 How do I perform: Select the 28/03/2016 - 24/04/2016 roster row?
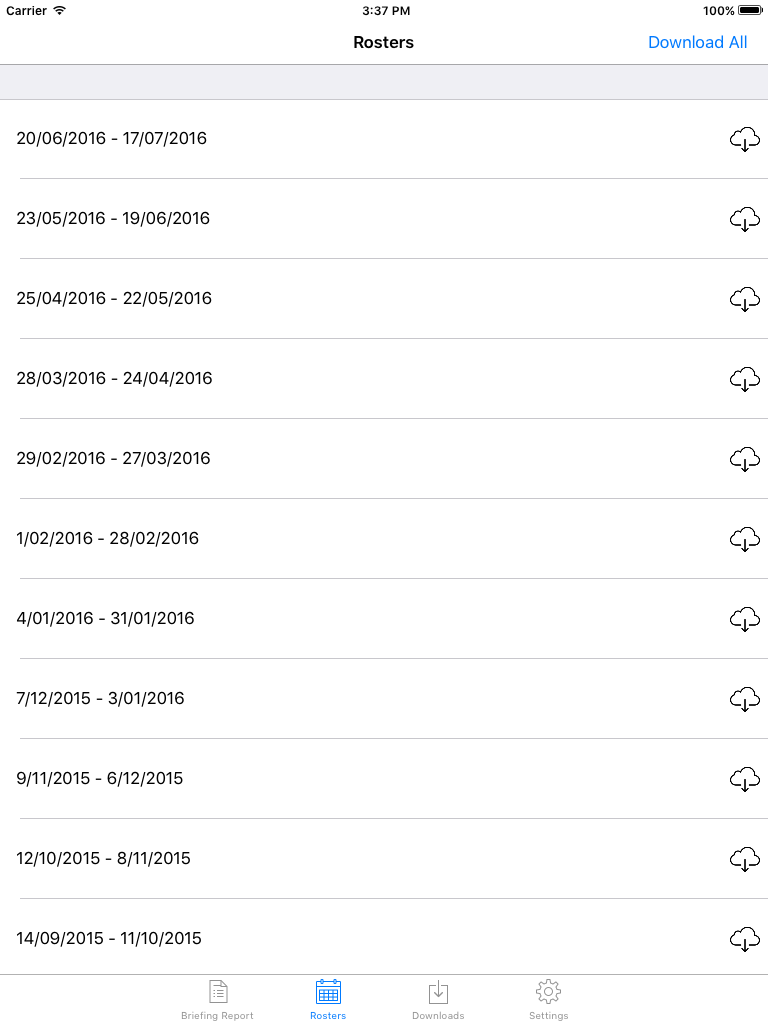[300, 379]
